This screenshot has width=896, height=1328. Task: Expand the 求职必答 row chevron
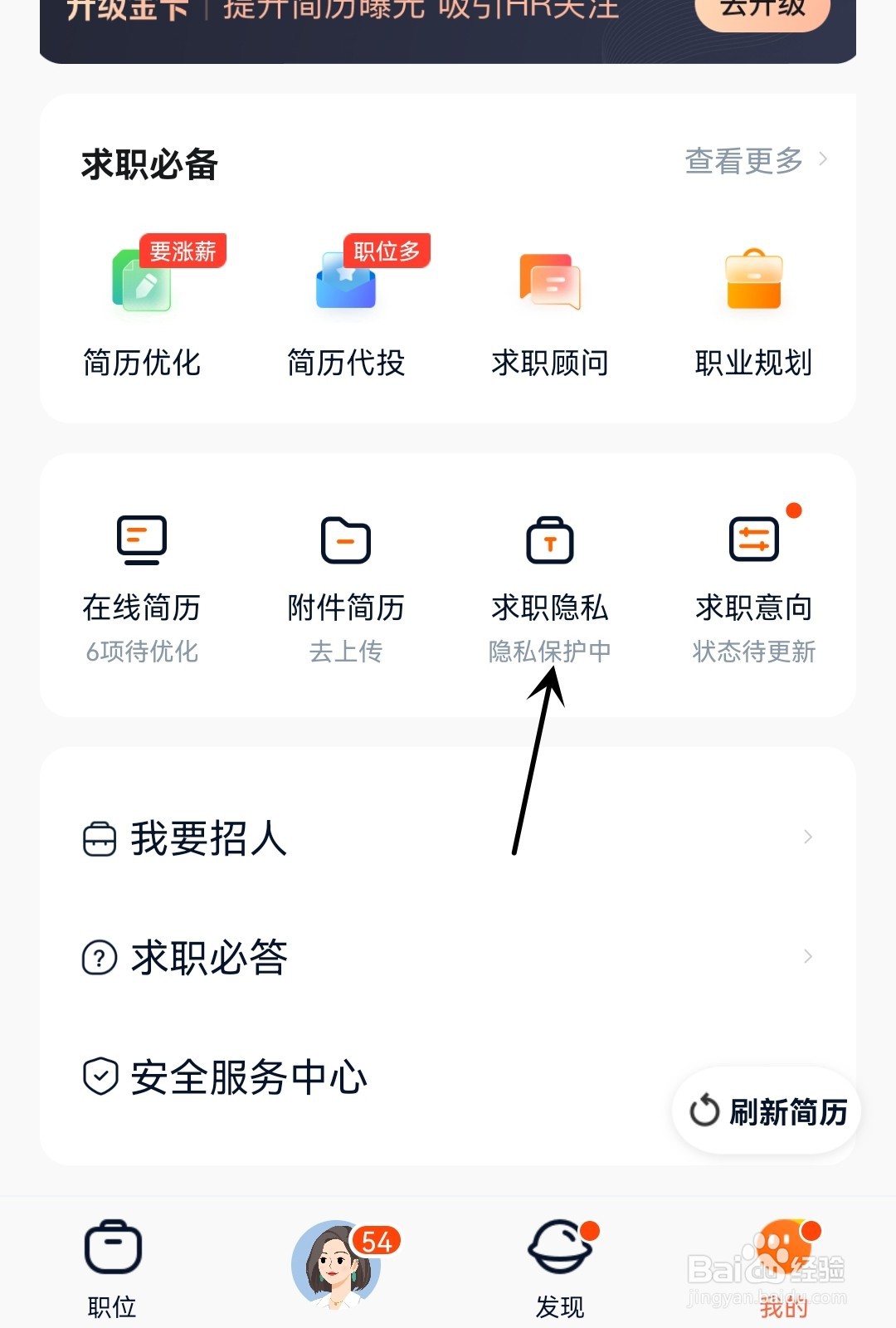coord(807,956)
